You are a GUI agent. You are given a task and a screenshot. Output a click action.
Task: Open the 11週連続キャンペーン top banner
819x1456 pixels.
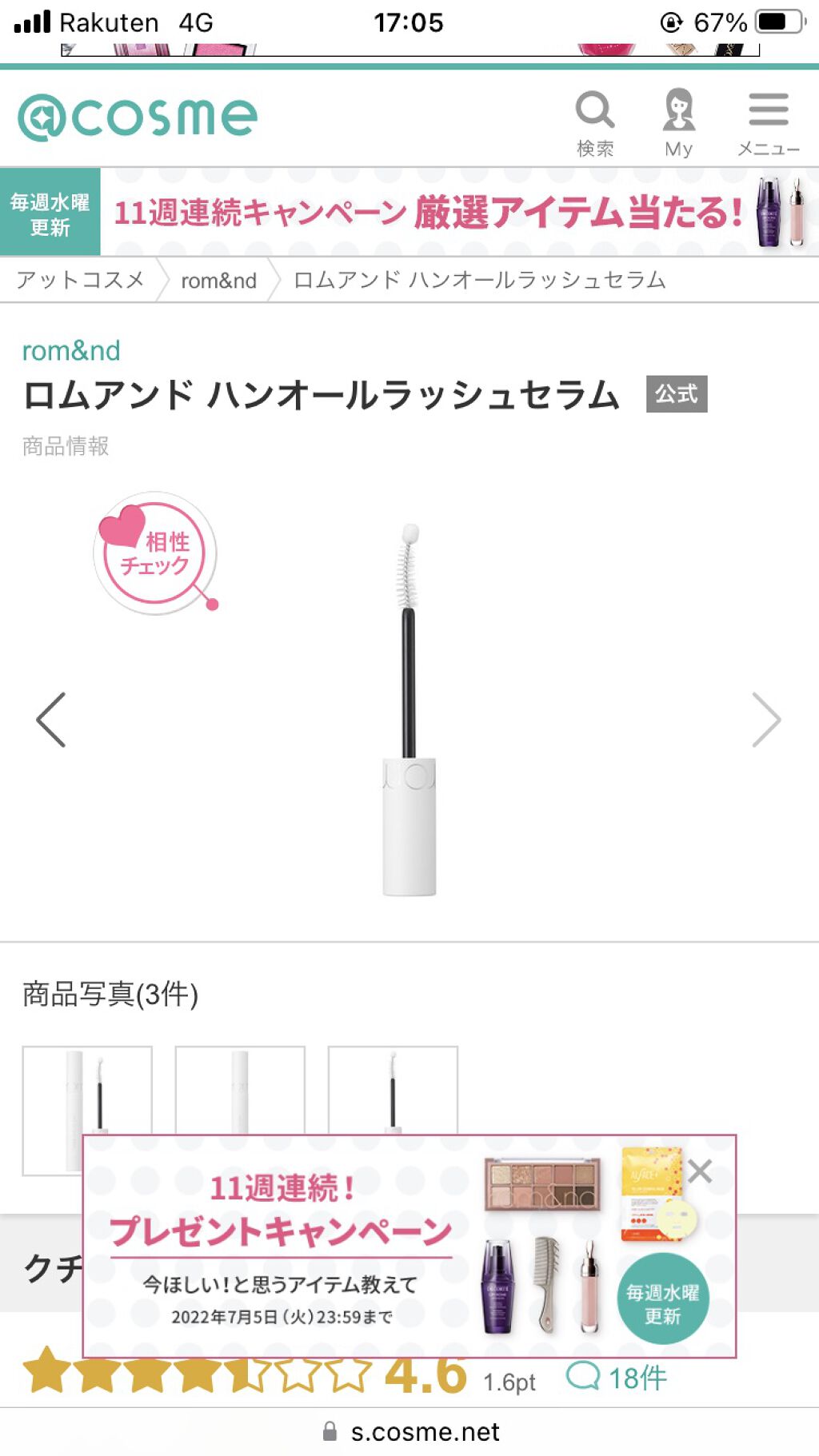(x=459, y=212)
